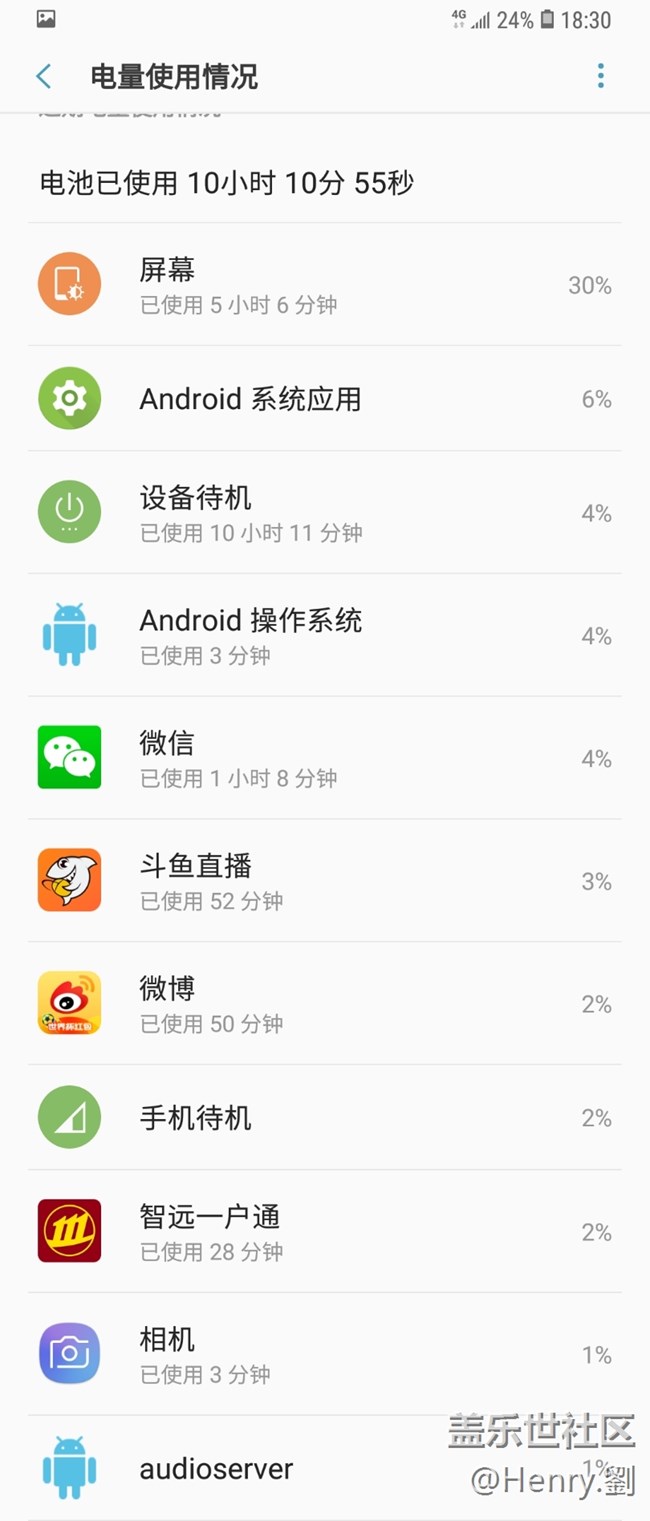Check 斗鱼直播 power consumption

coord(325,881)
